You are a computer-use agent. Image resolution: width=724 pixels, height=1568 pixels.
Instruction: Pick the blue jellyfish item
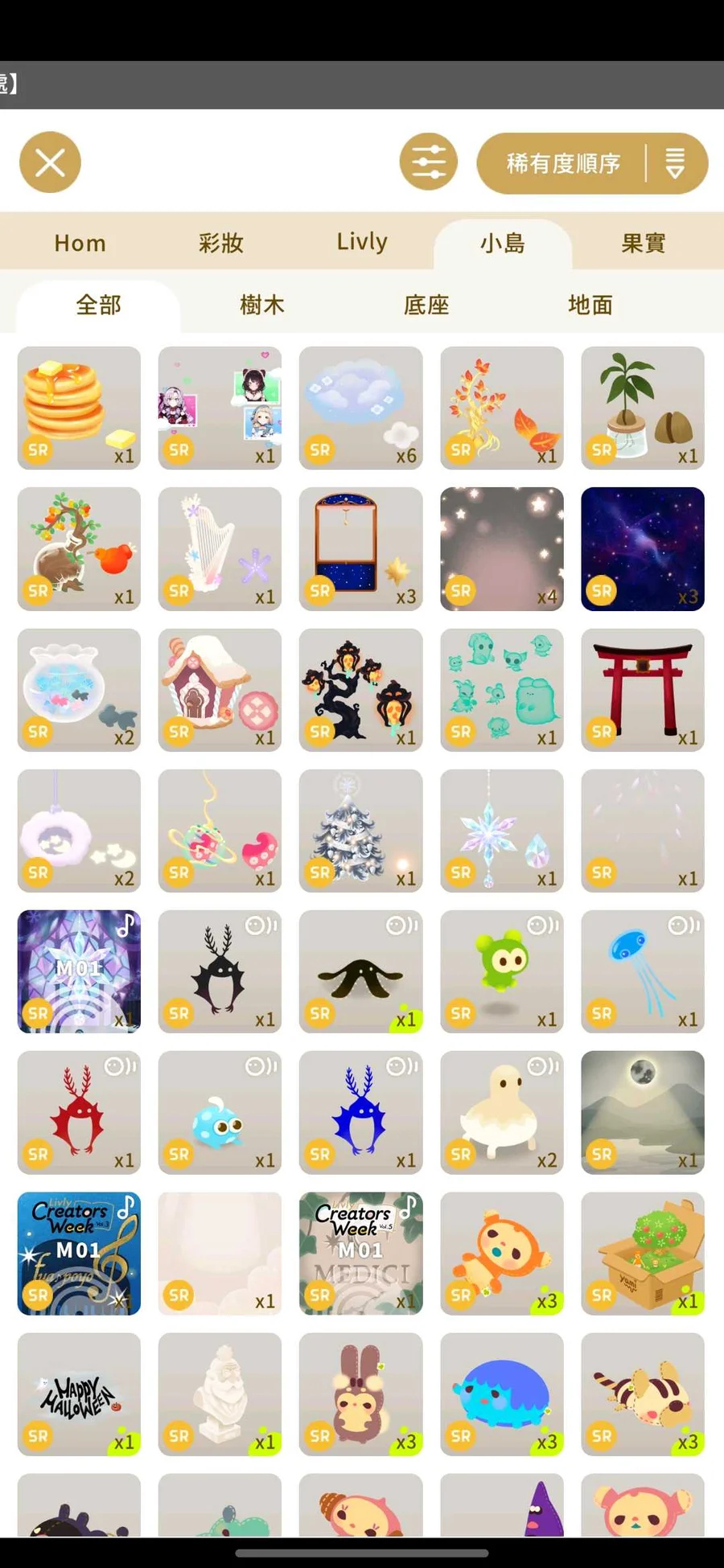point(642,971)
